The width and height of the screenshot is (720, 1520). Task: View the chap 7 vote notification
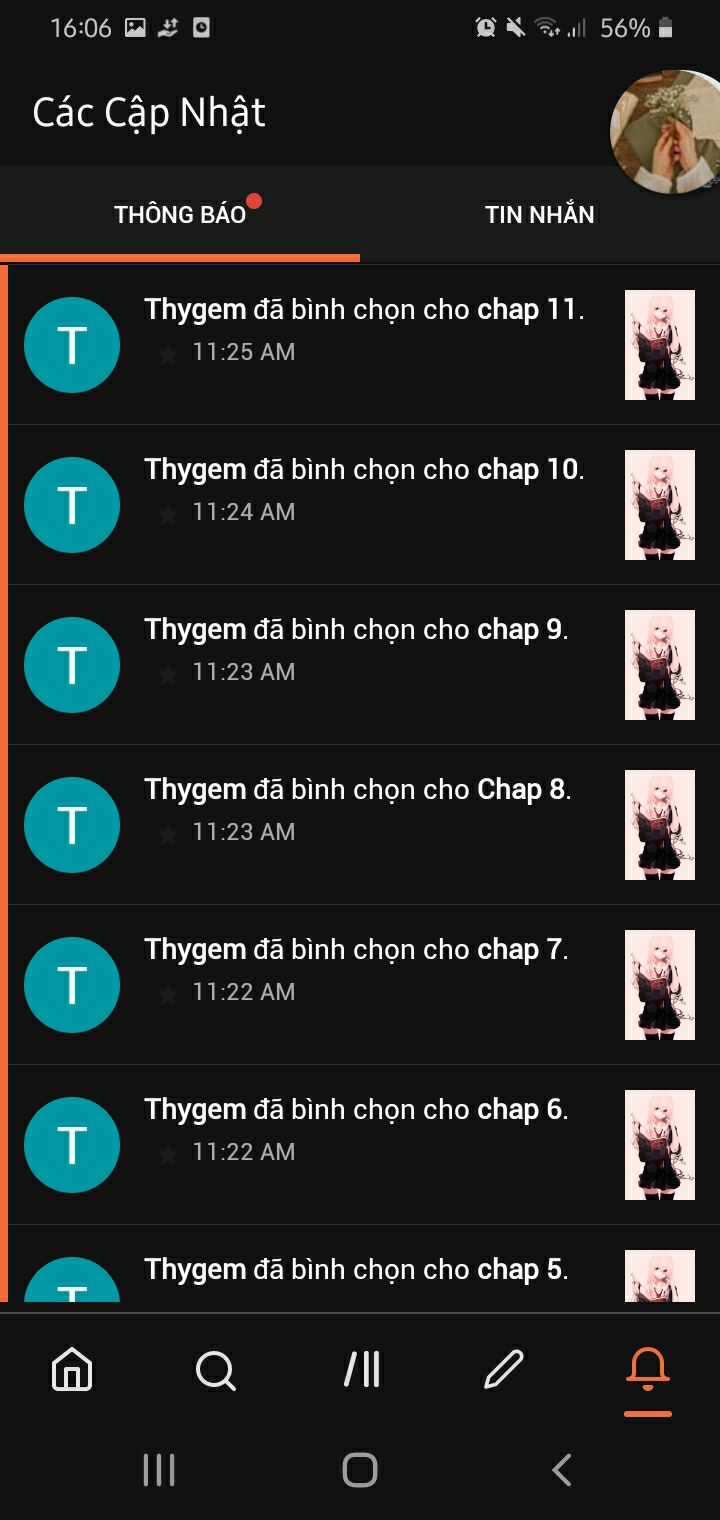363,985
